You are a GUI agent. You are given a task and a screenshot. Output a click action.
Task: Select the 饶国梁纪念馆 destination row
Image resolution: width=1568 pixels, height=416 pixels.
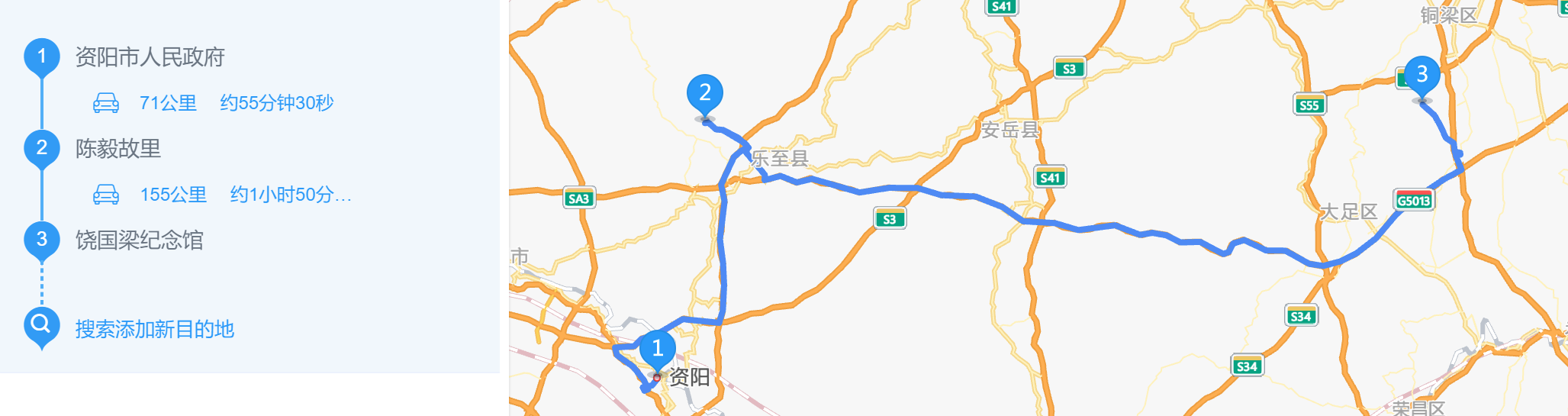coord(139,240)
